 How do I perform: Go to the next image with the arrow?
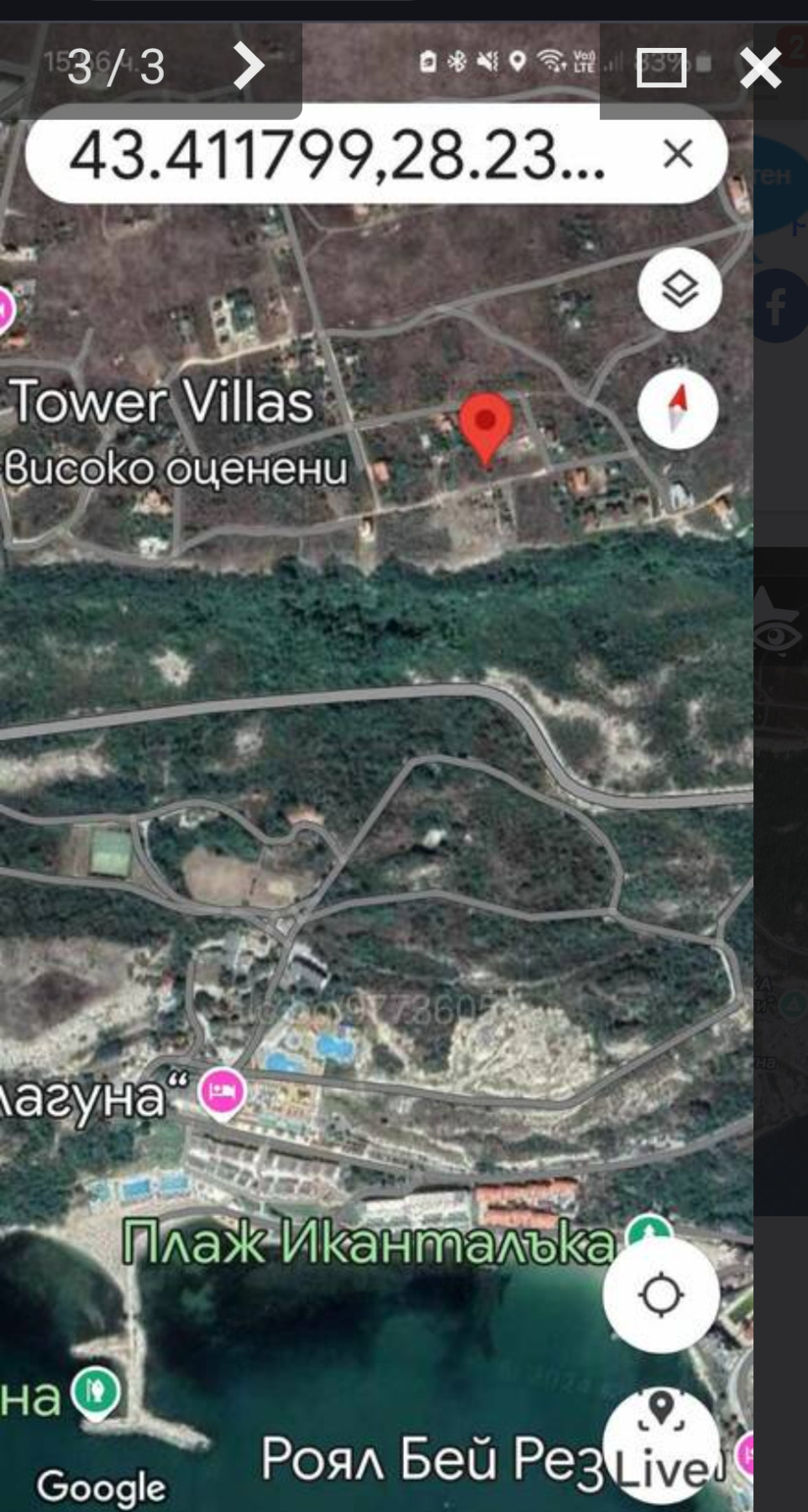(x=249, y=66)
